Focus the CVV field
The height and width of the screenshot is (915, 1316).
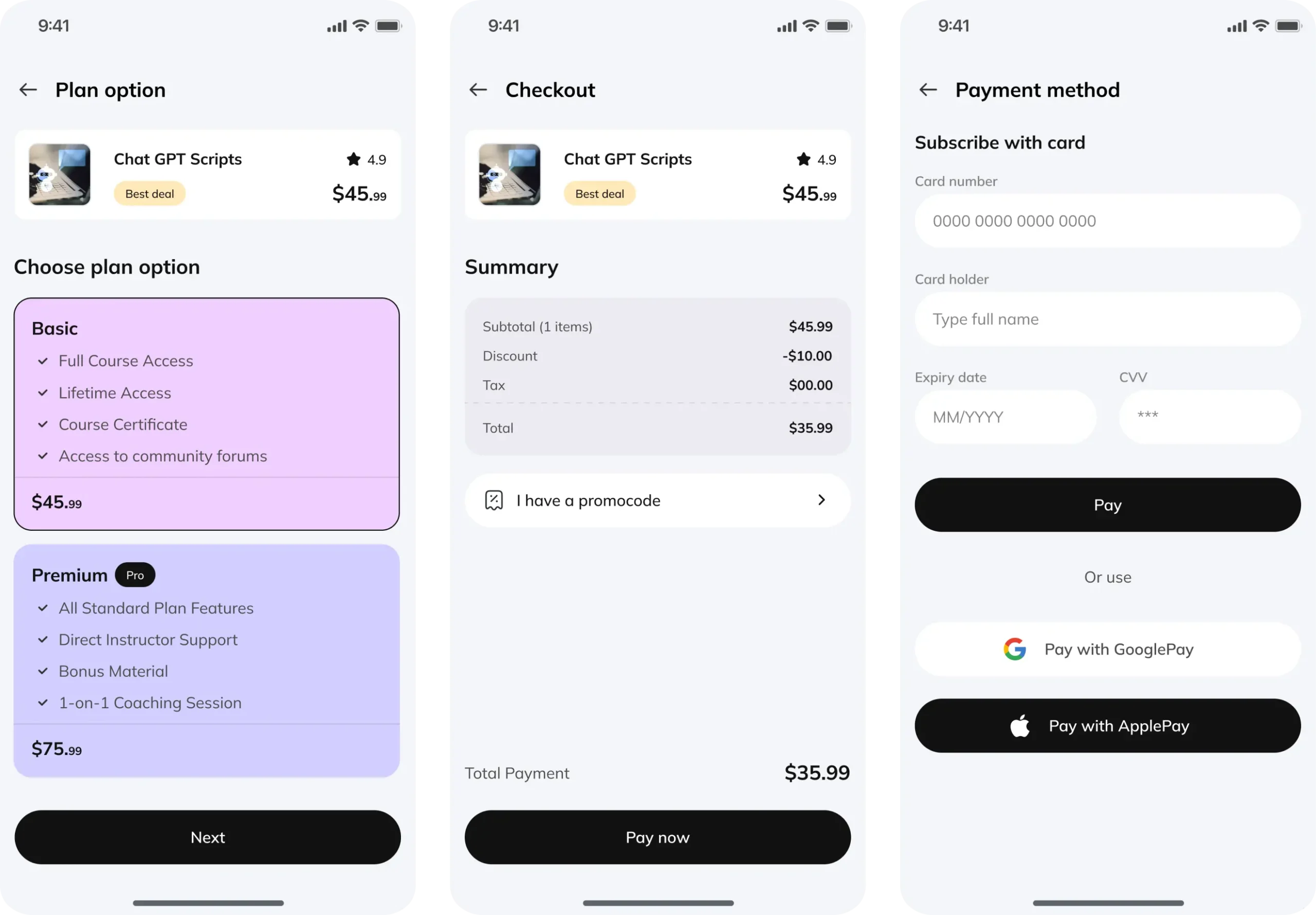tap(1209, 417)
